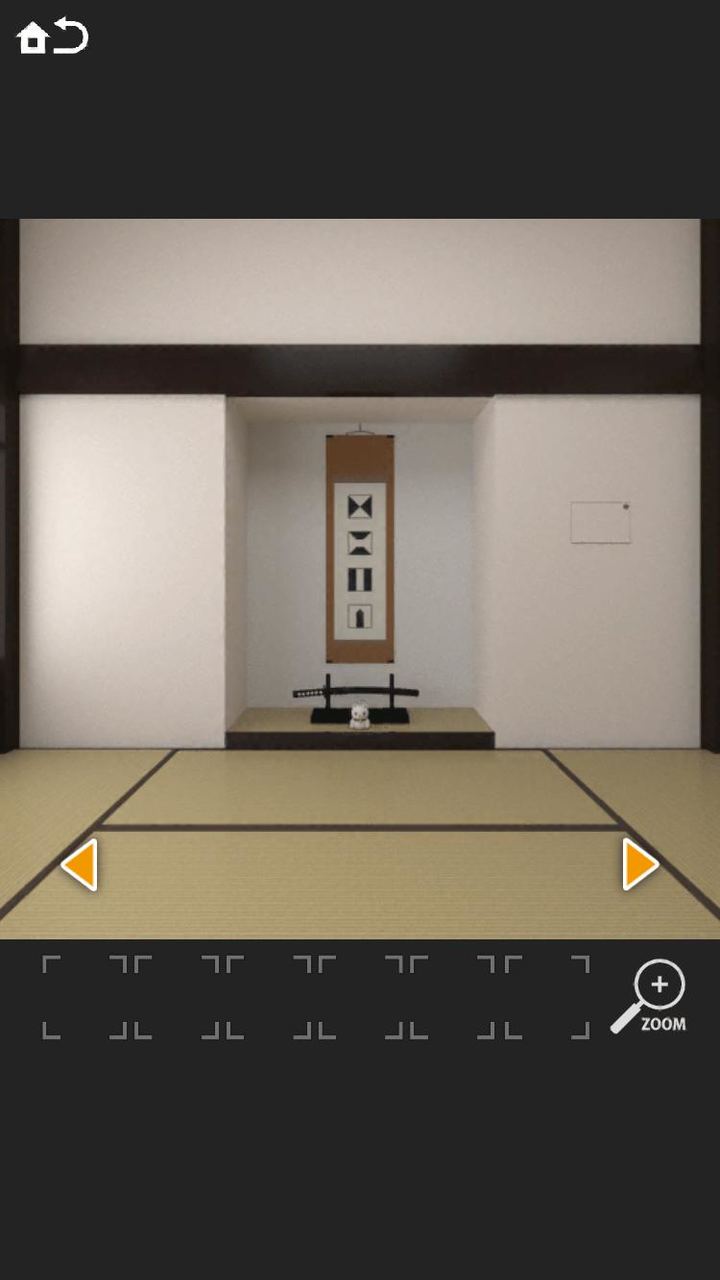Inspect the small cat figurine
This screenshot has width=720, height=1280.
(359, 716)
